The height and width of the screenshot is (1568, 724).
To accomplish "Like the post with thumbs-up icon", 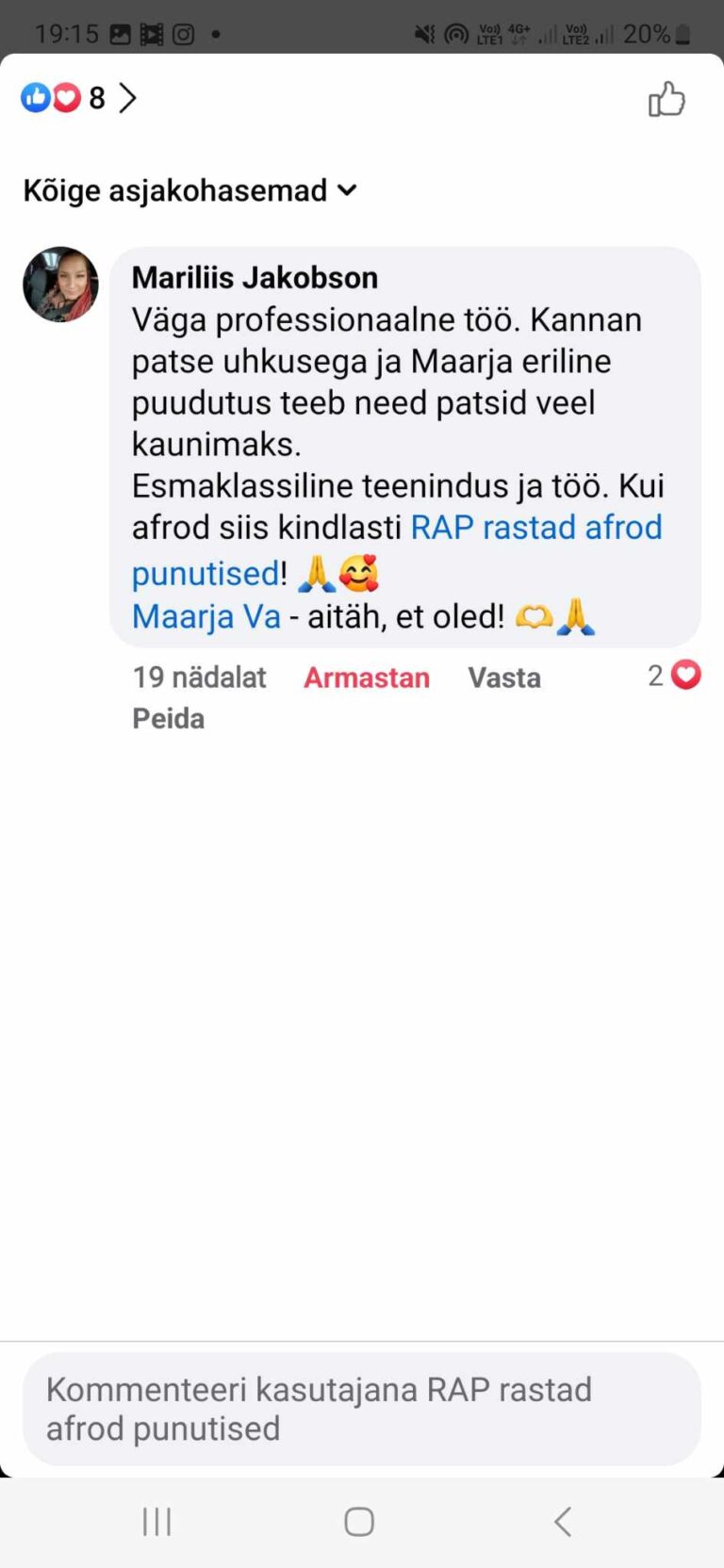I will (666, 99).
